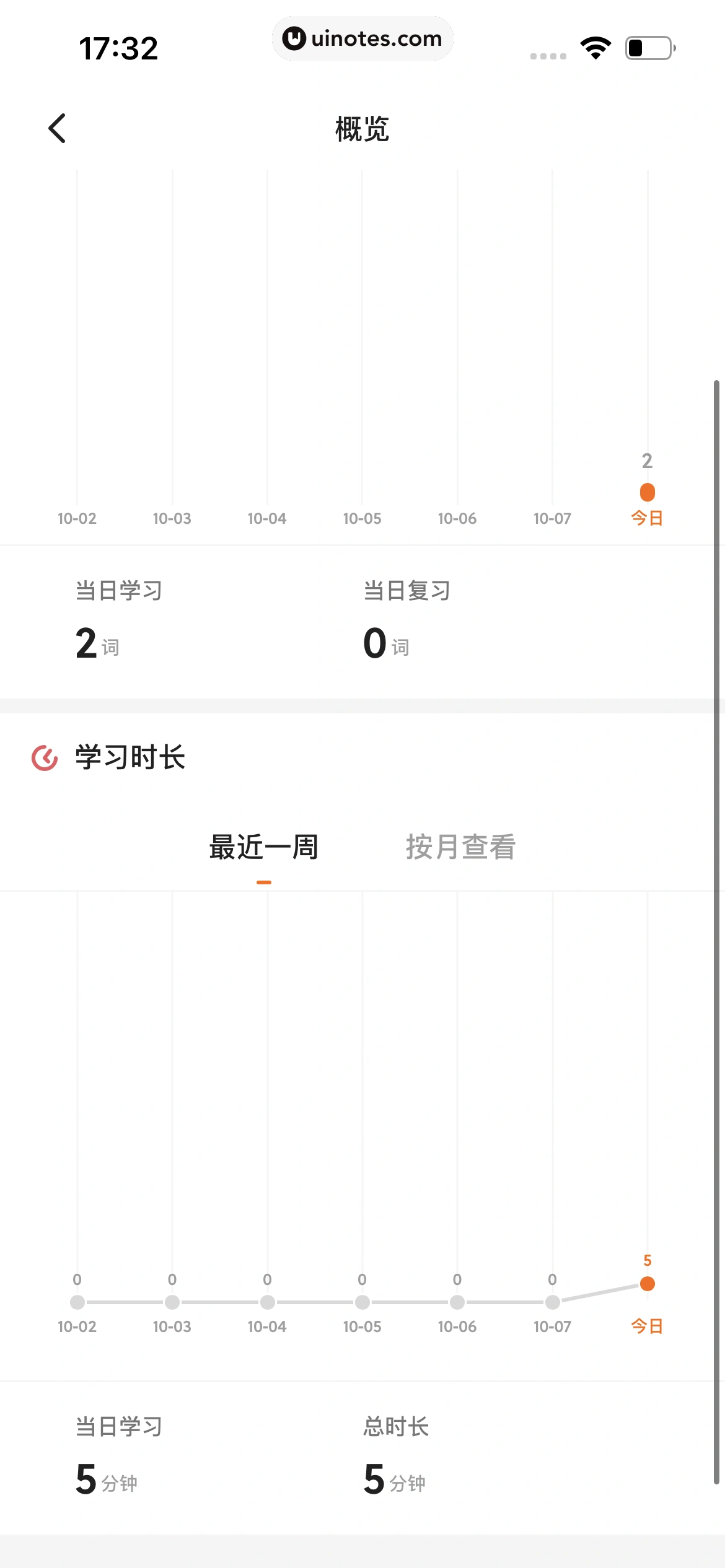Screen dimensions: 725x1568
Task: Click the orange tab underline indicator
Action: tap(263, 882)
